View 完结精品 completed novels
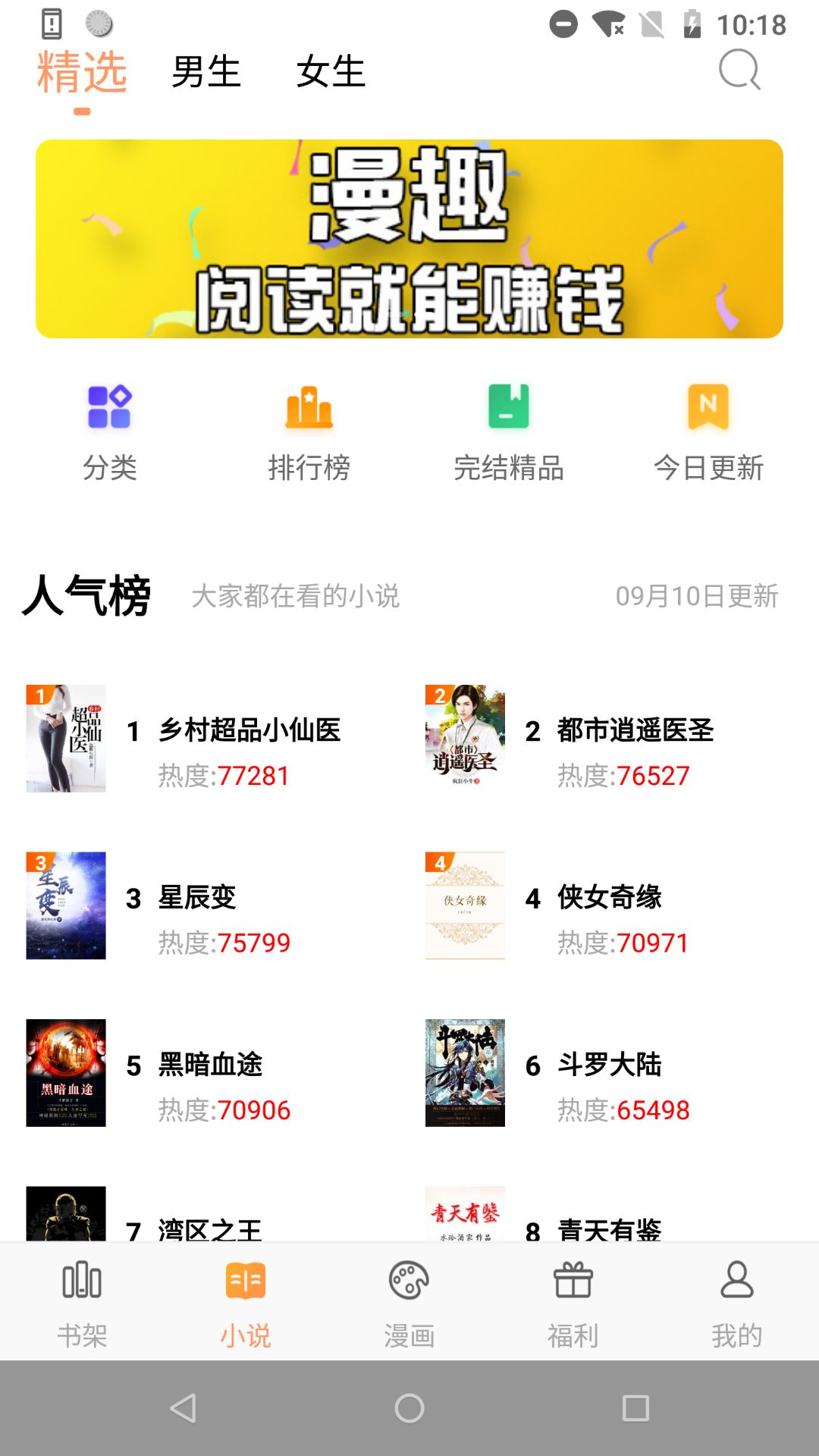Image resolution: width=819 pixels, height=1456 pixels. 510,428
